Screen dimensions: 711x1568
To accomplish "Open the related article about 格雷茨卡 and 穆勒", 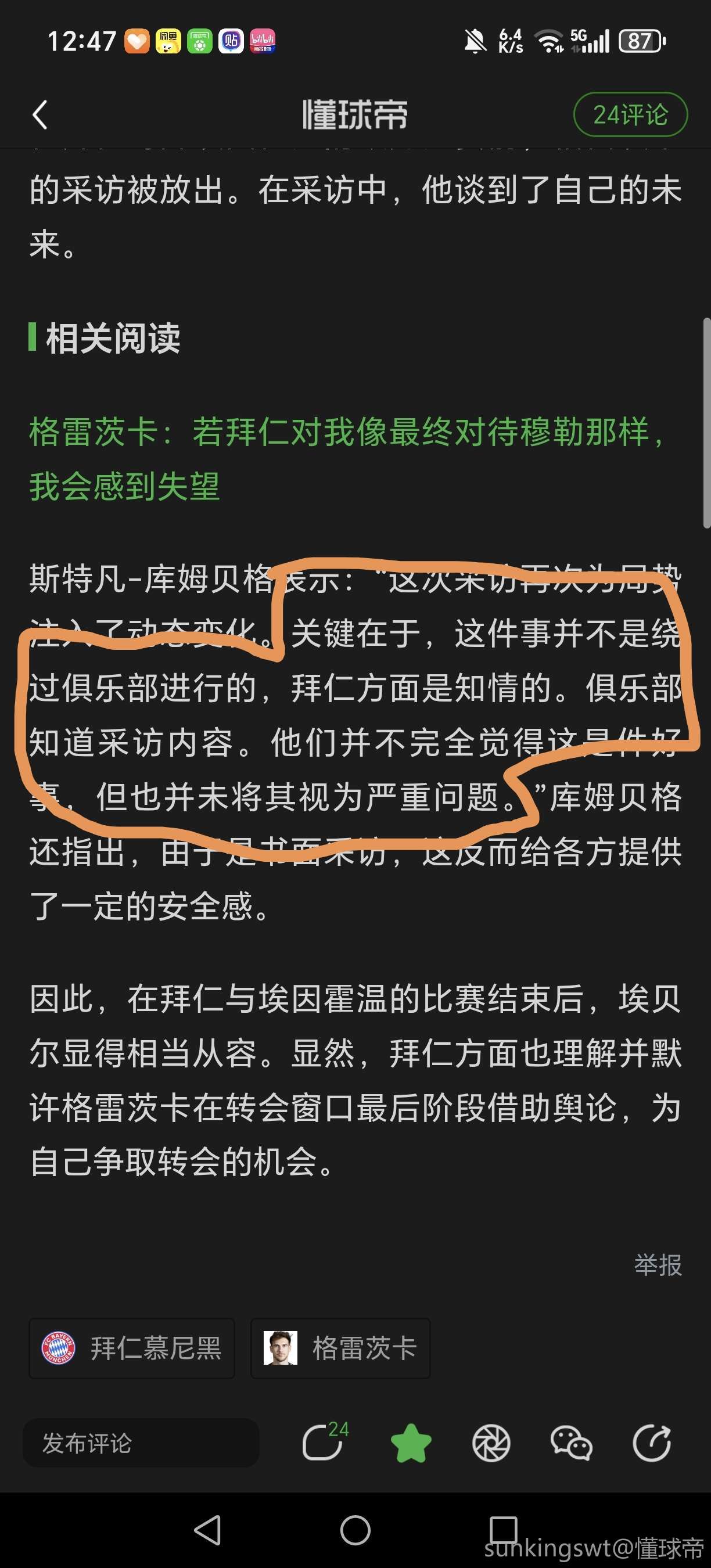I will pyautogui.click(x=347, y=459).
